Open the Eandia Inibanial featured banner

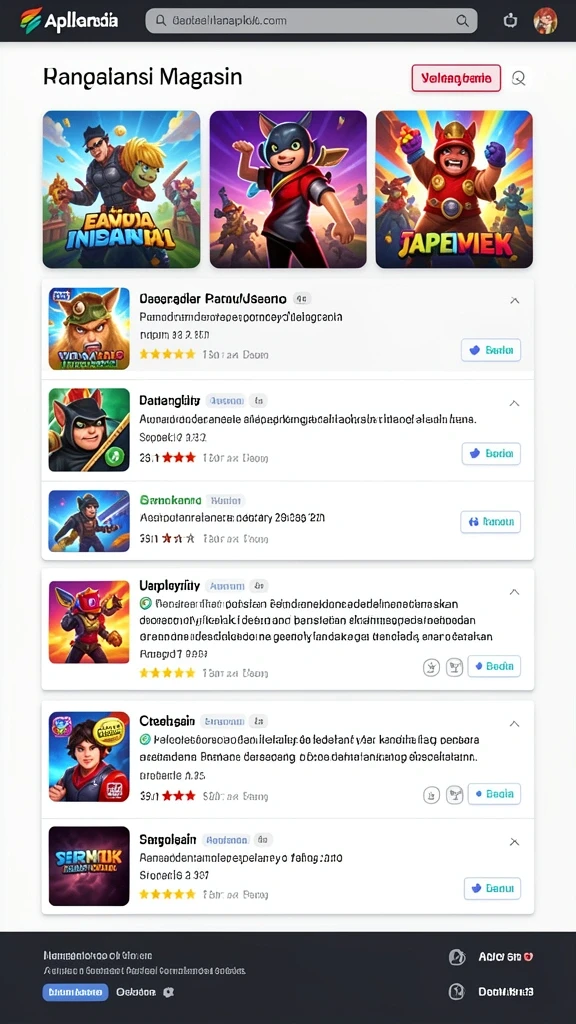click(x=121, y=189)
